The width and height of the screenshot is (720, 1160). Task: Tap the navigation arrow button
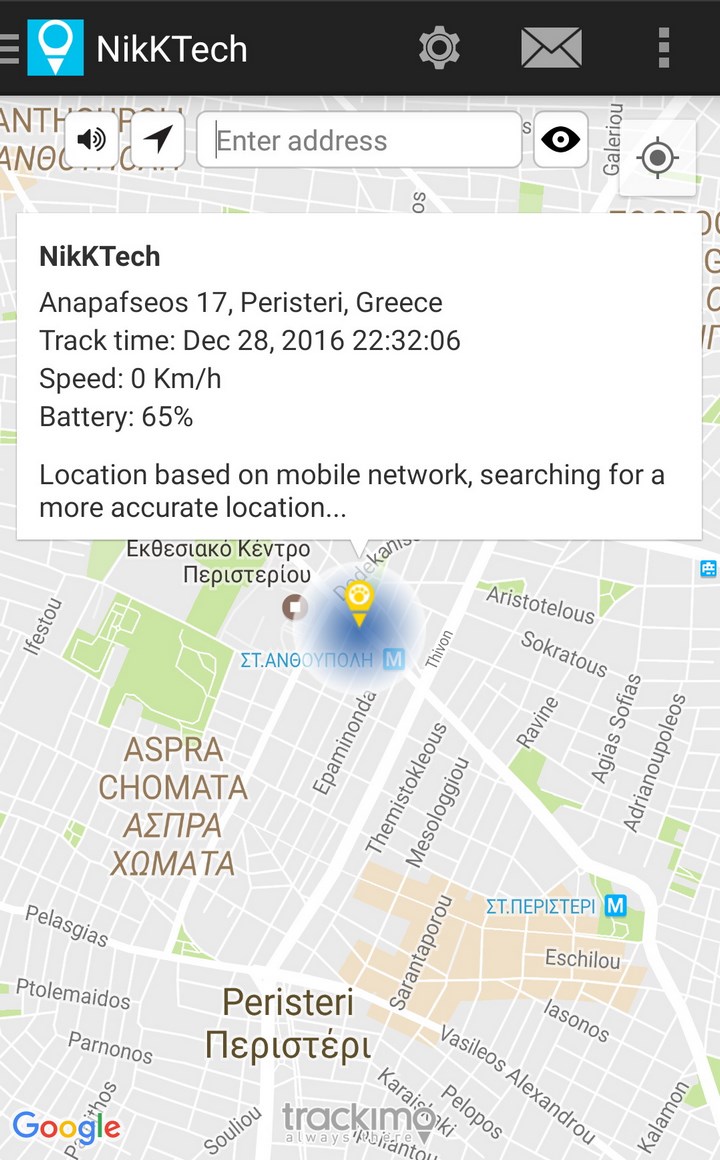point(158,139)
